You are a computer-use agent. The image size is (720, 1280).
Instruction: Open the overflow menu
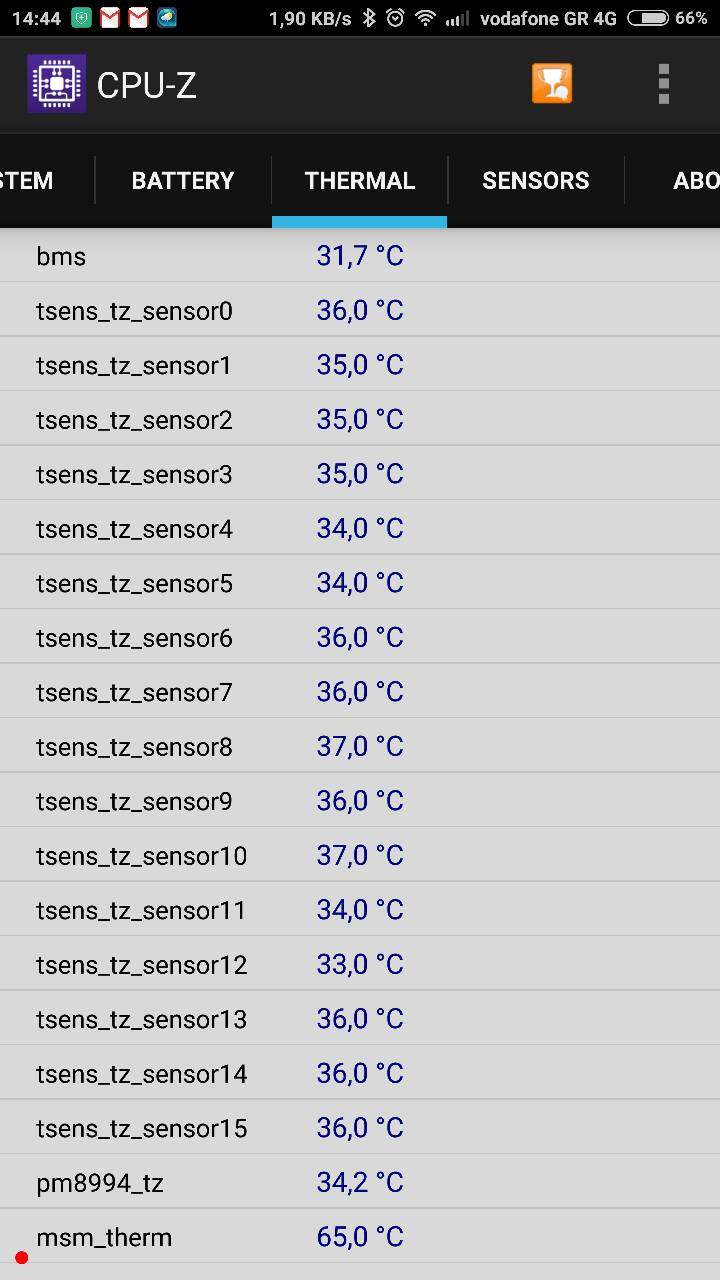[663, 84]
